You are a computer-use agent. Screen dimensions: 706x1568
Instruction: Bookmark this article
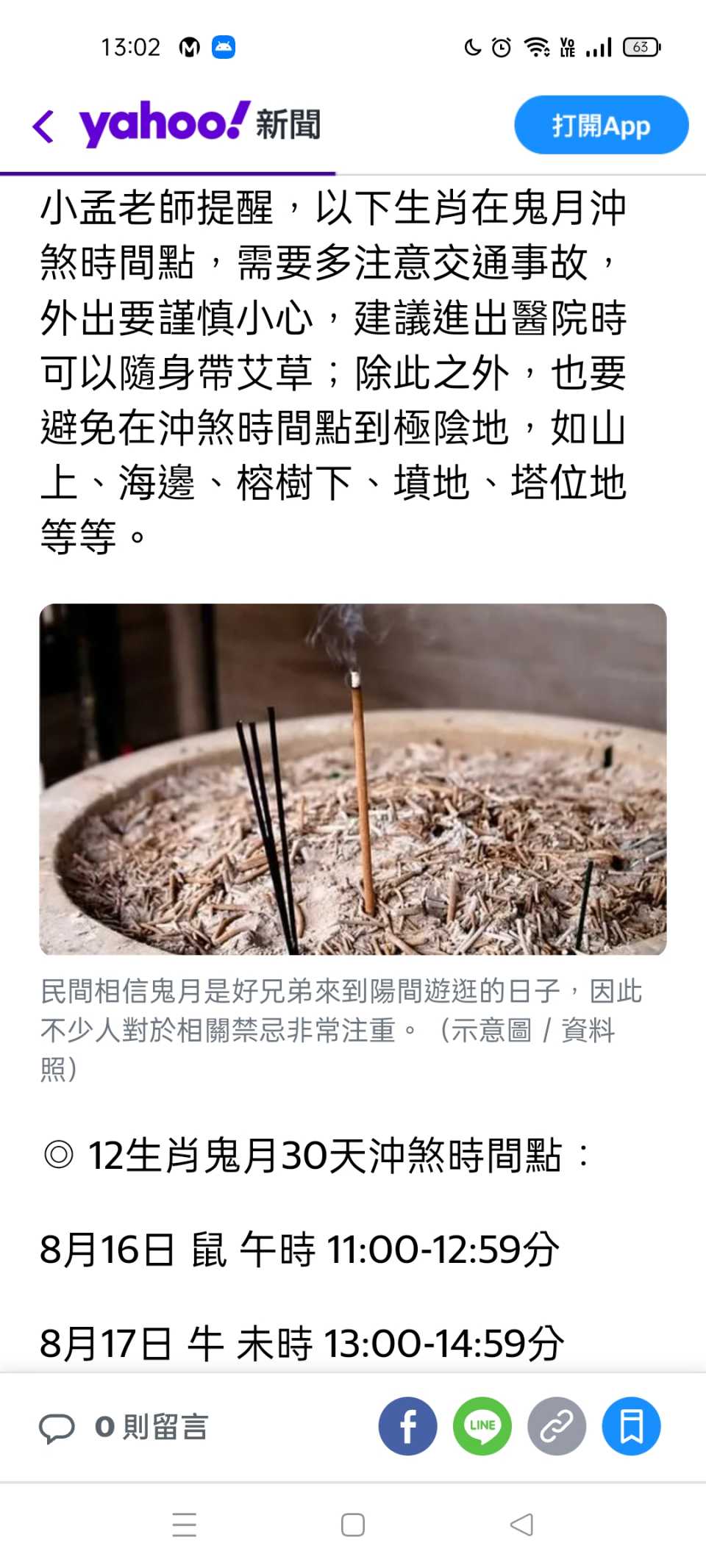[631, 1426]
